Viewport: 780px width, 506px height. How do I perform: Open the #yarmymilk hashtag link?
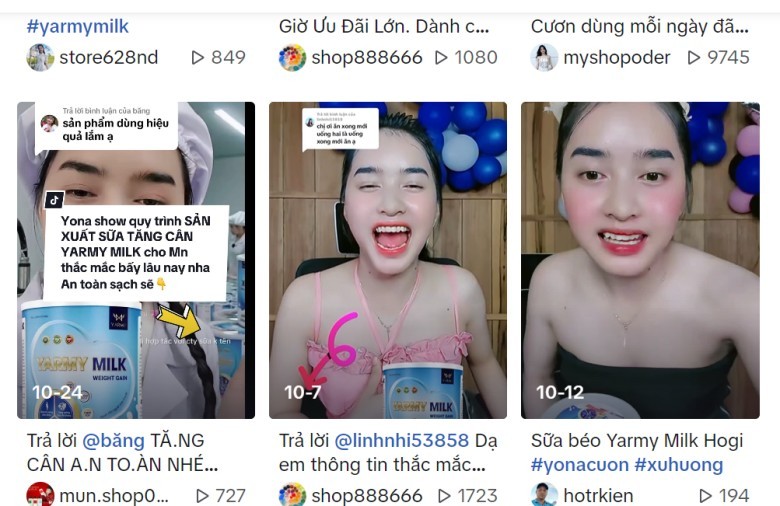click(x=77, y=27)
